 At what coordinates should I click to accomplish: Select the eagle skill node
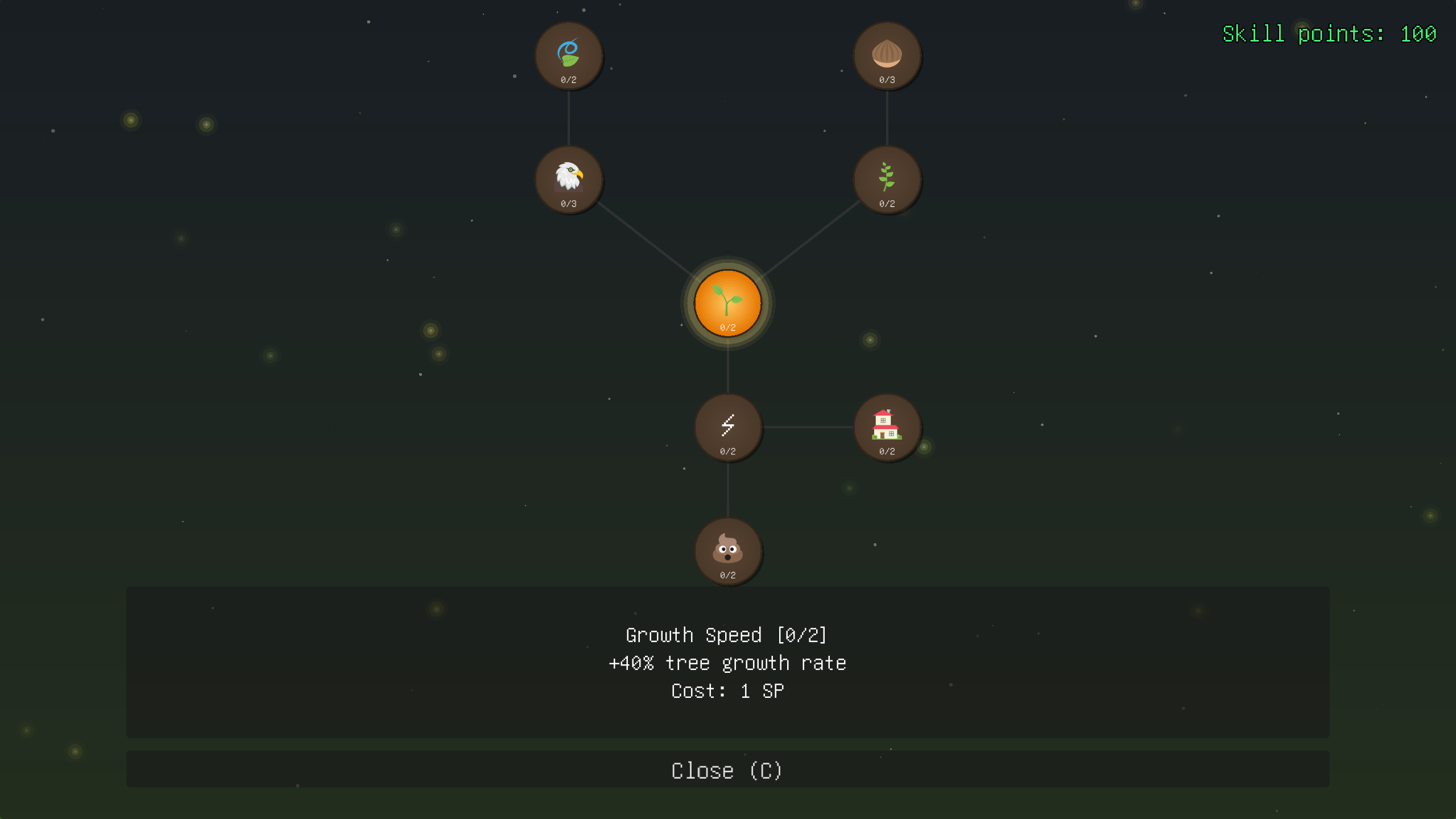click(568, 179)
